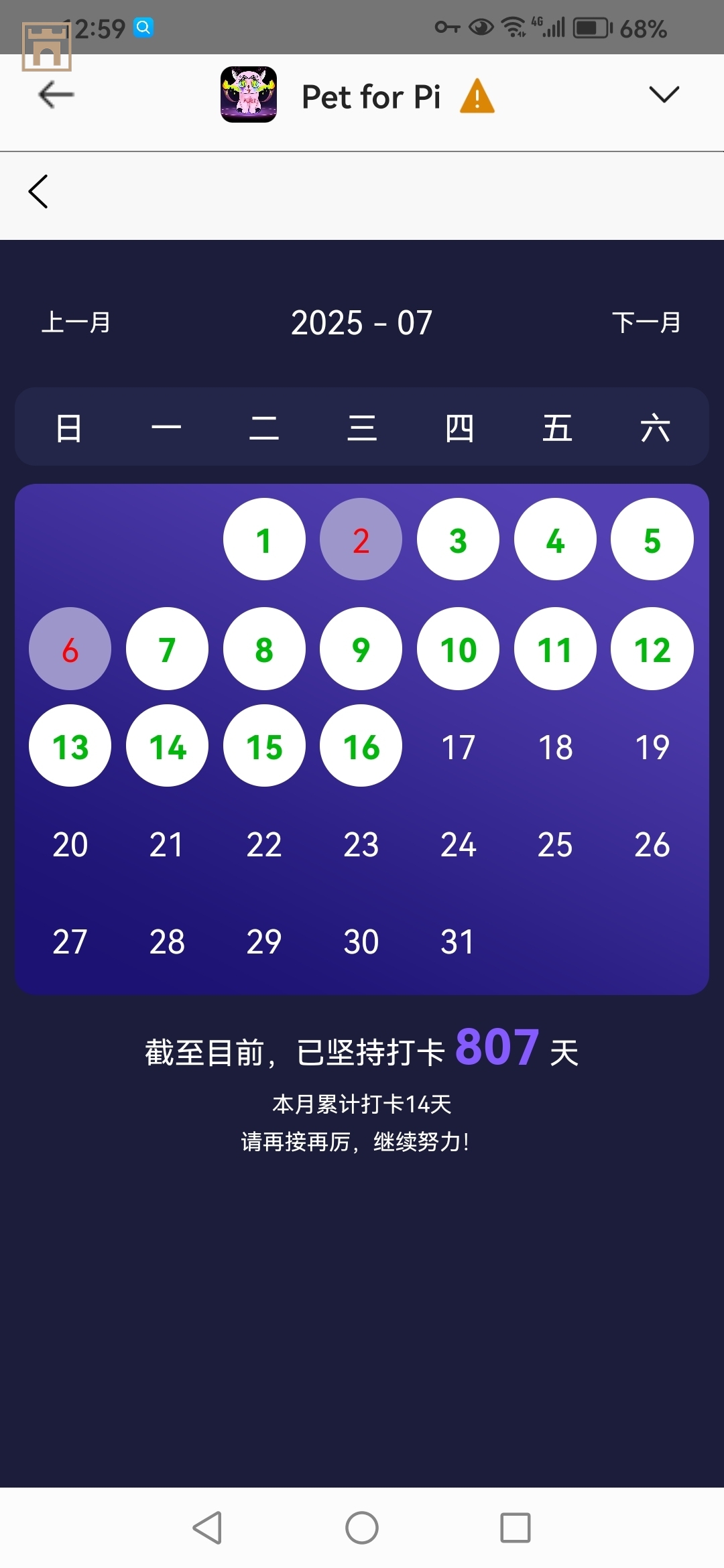The height and width of the screenshot is (1568, 724).
Task: Tap day 1 on the calendar
Action: [x=264, y=539]
